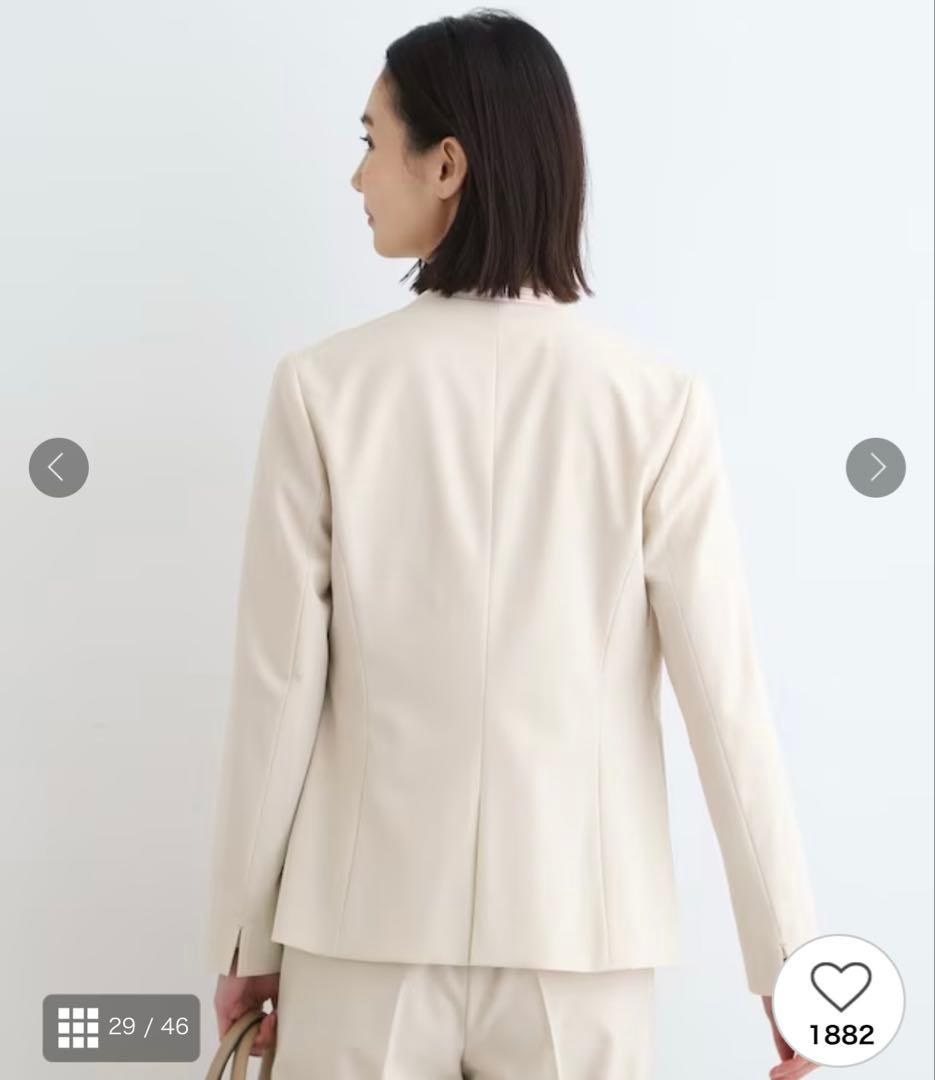This screenshot has height=1080, width=935.
Task: Open all product photos from the counter
Action: click(120, 1026)
